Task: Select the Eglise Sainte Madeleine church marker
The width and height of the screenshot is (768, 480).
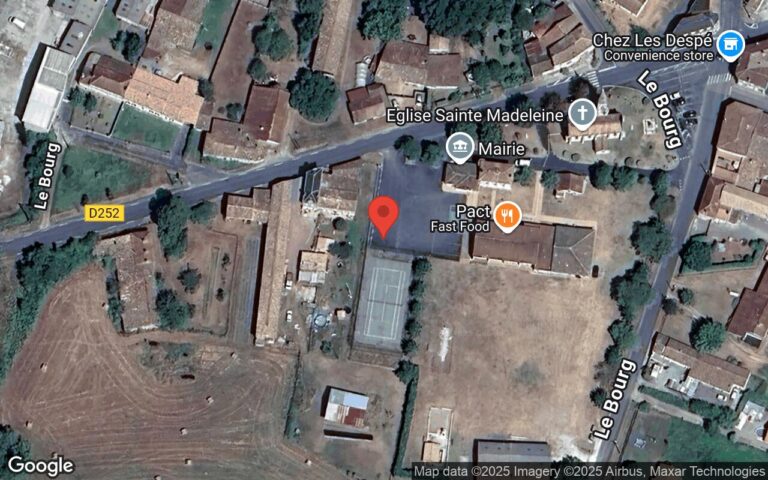Action: (582, 113)
